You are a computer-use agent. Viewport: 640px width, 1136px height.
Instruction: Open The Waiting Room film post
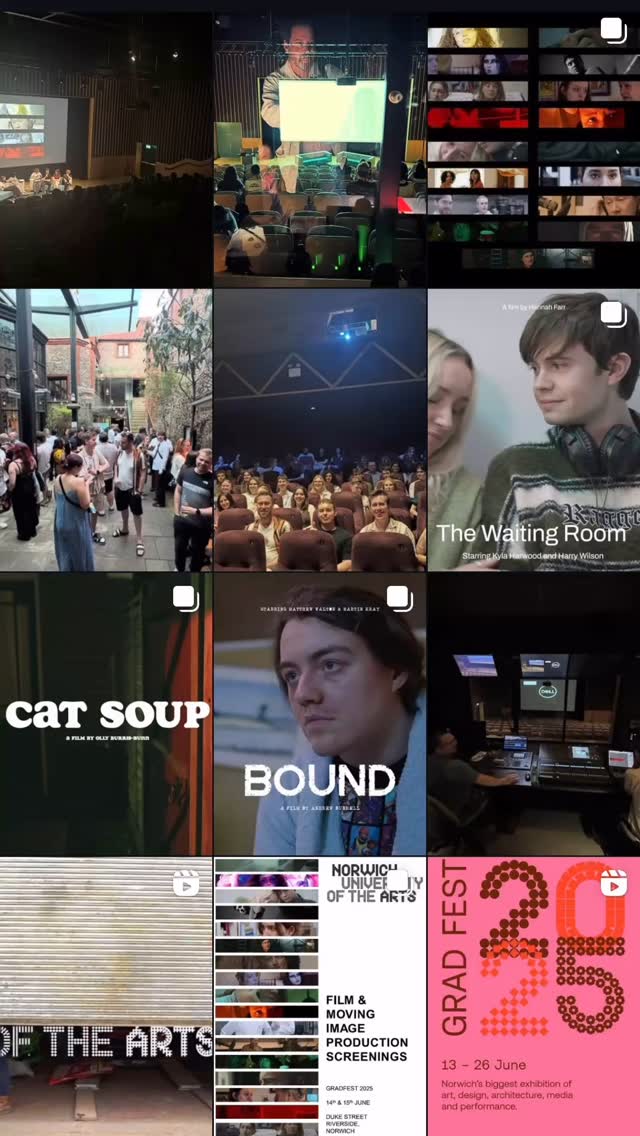533,430
